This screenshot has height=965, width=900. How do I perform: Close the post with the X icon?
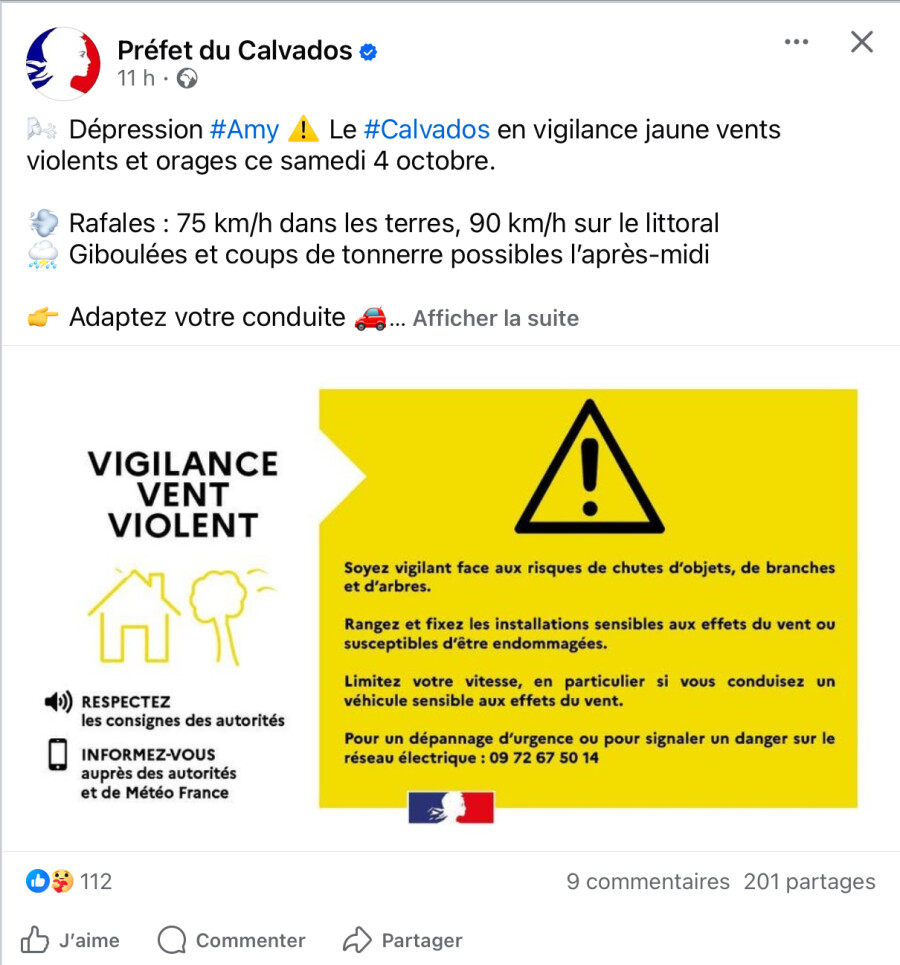click(861, 42)
